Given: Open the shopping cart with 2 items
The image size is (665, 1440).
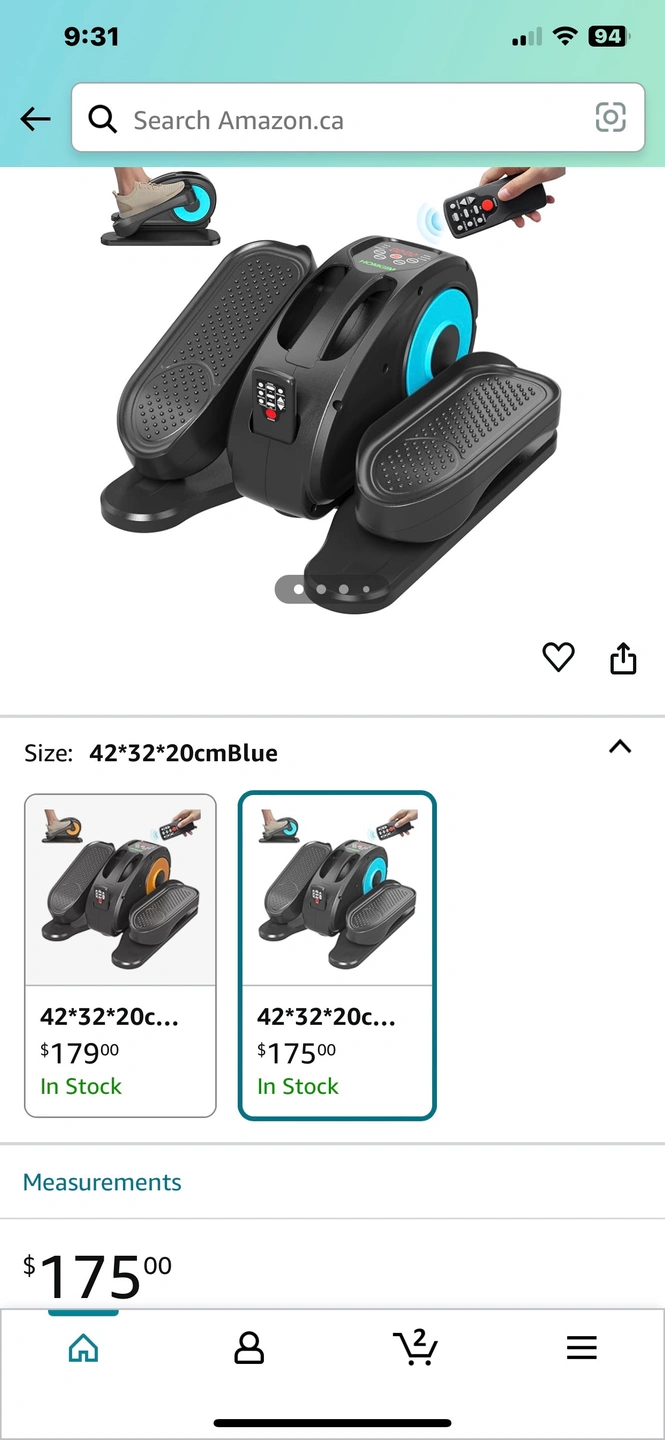Looking at the screenshot, I should (415, 1346).
